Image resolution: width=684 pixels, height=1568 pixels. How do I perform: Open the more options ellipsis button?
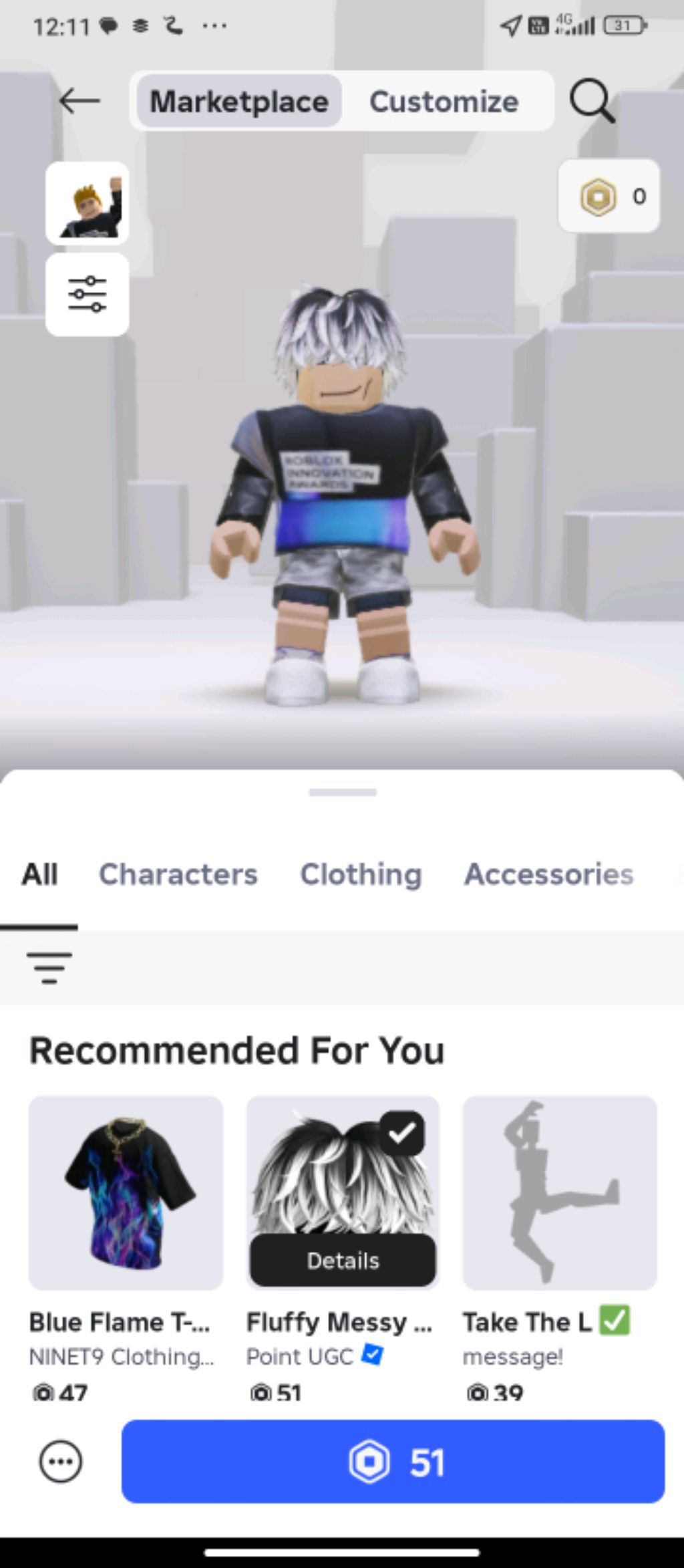61,1462
